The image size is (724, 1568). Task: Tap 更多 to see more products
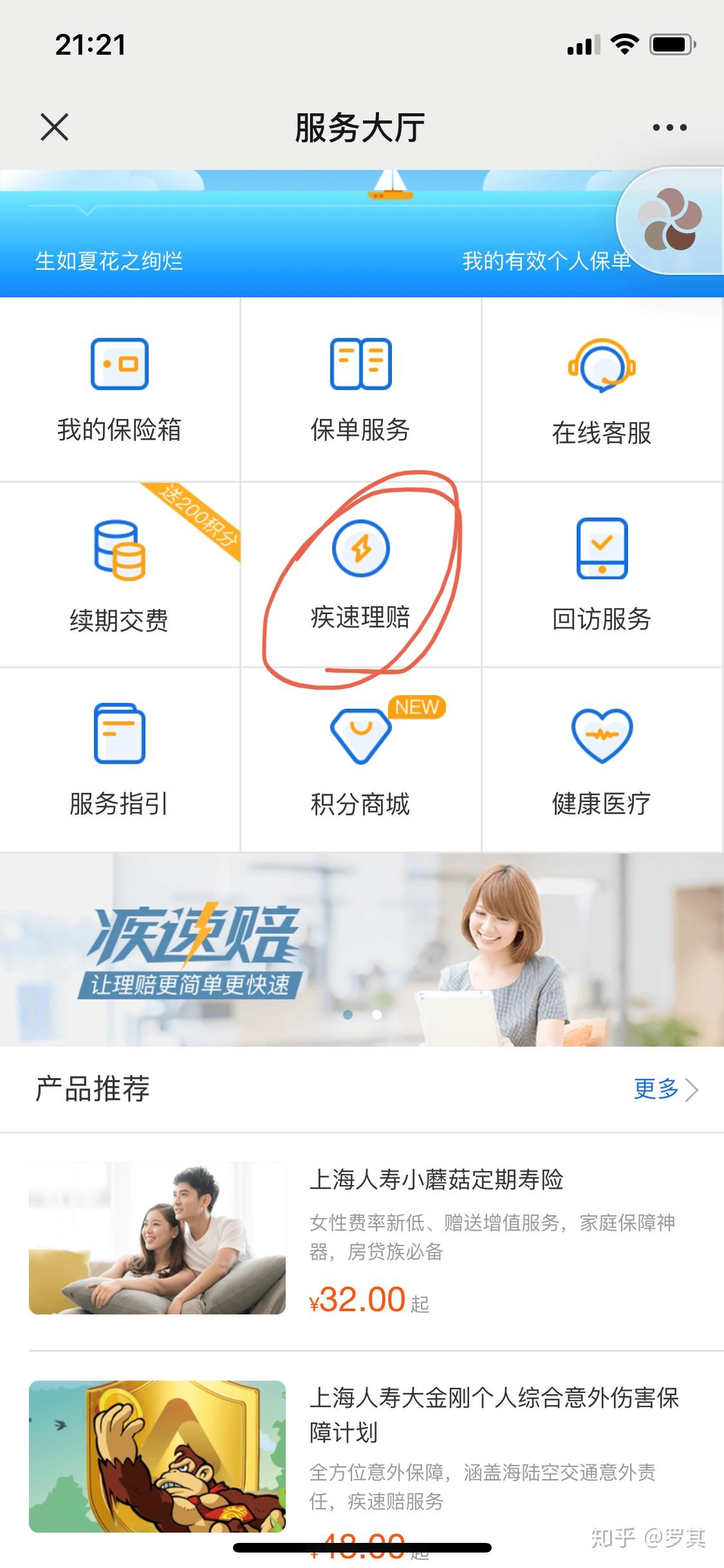(664, 1089)
